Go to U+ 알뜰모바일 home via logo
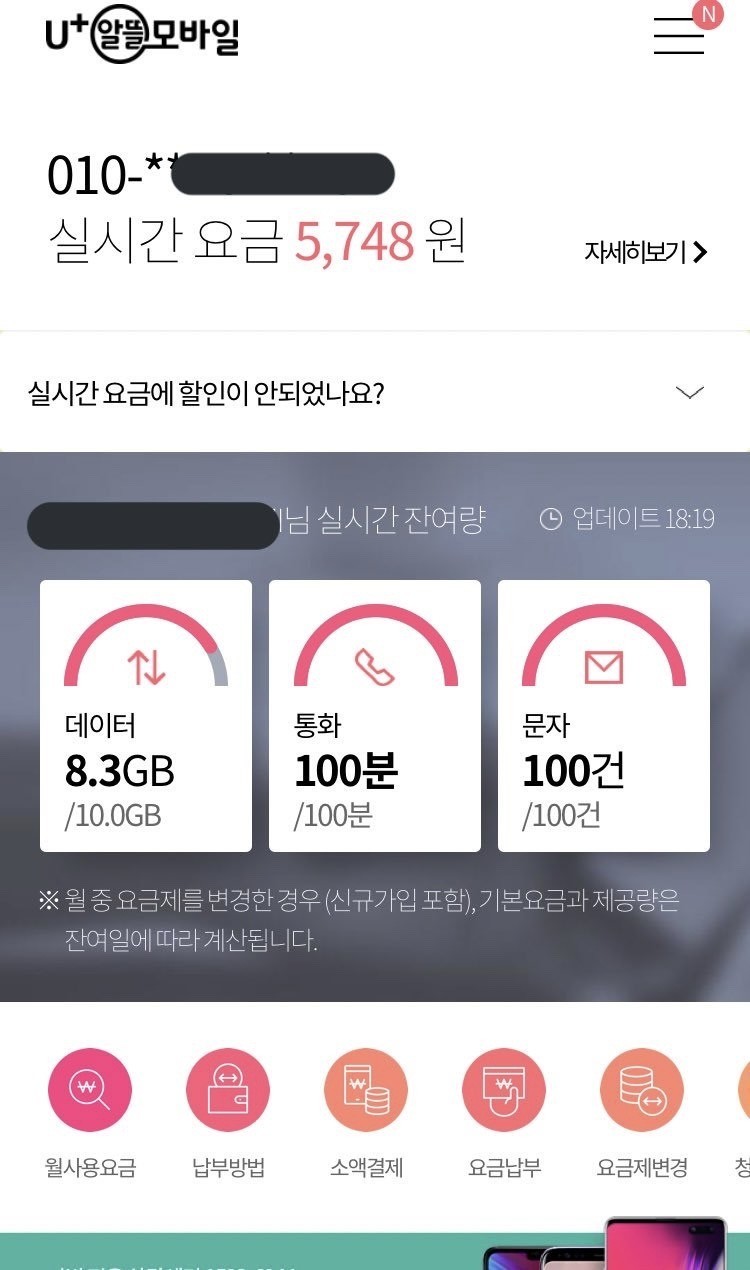Image resolution: width=750 pixels, height=1270 pixels. click(142, 36)
